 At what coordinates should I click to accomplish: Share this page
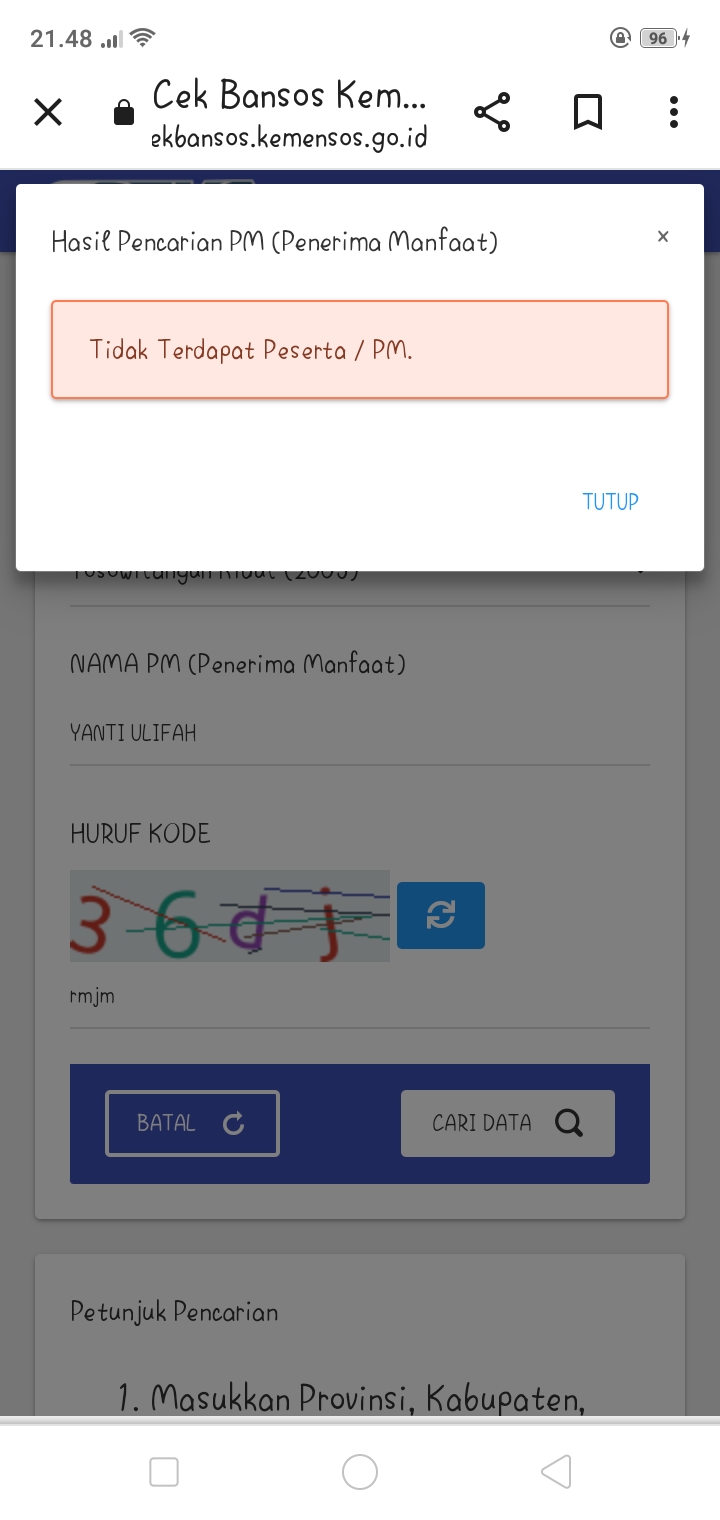click(x=492, y=112)
